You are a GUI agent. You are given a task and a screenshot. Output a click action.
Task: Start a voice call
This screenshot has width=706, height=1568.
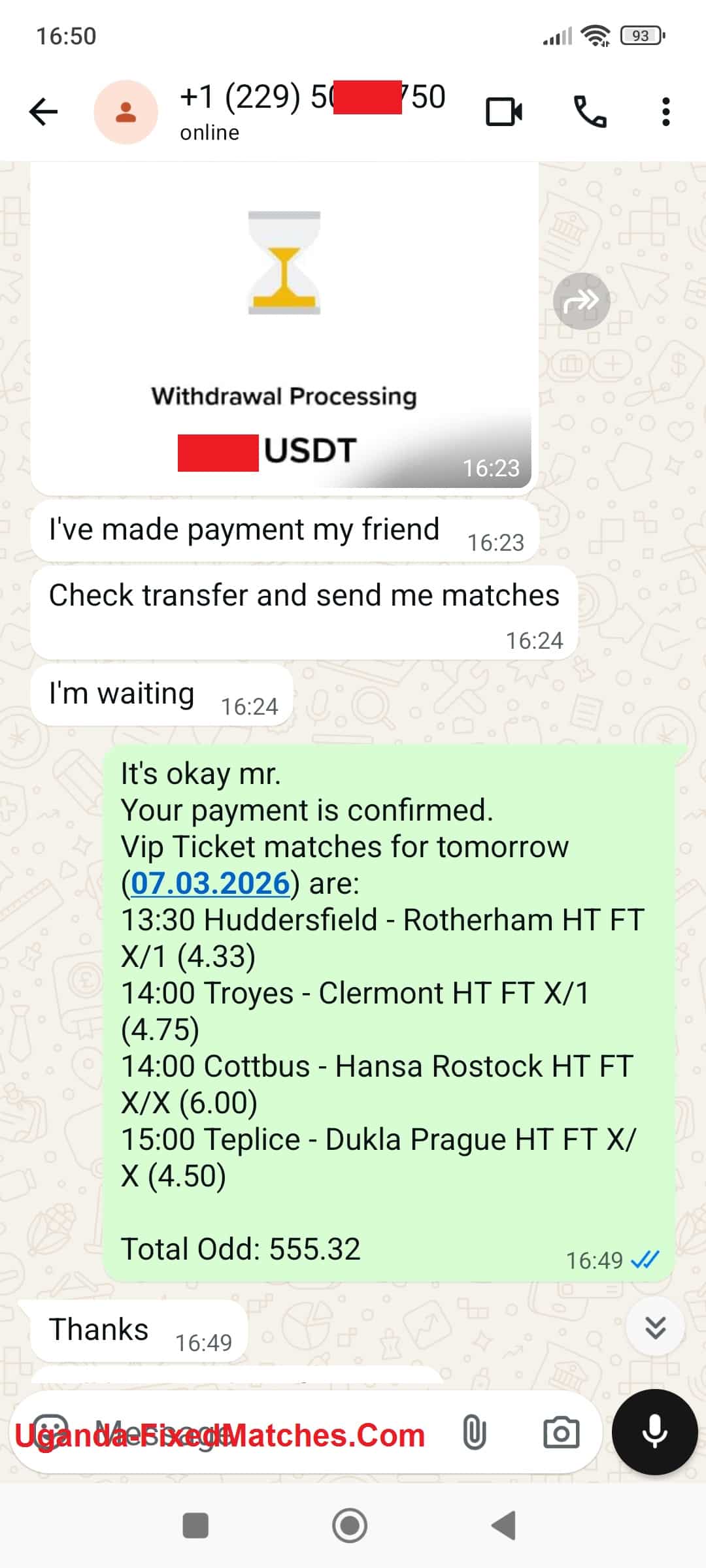(590, 112)
